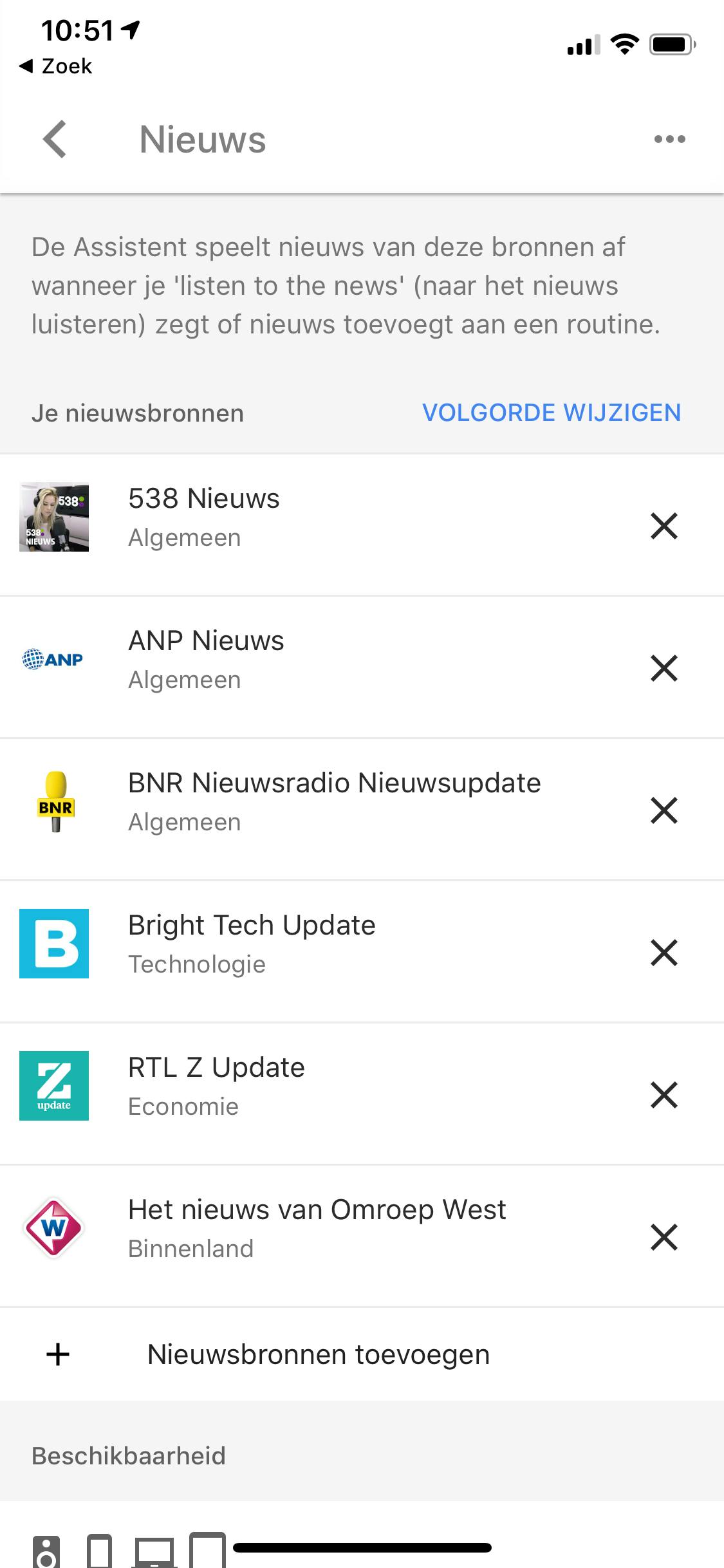Remove RTL Z Update source
The image size is (724, 1568).
coord(664,1095)
